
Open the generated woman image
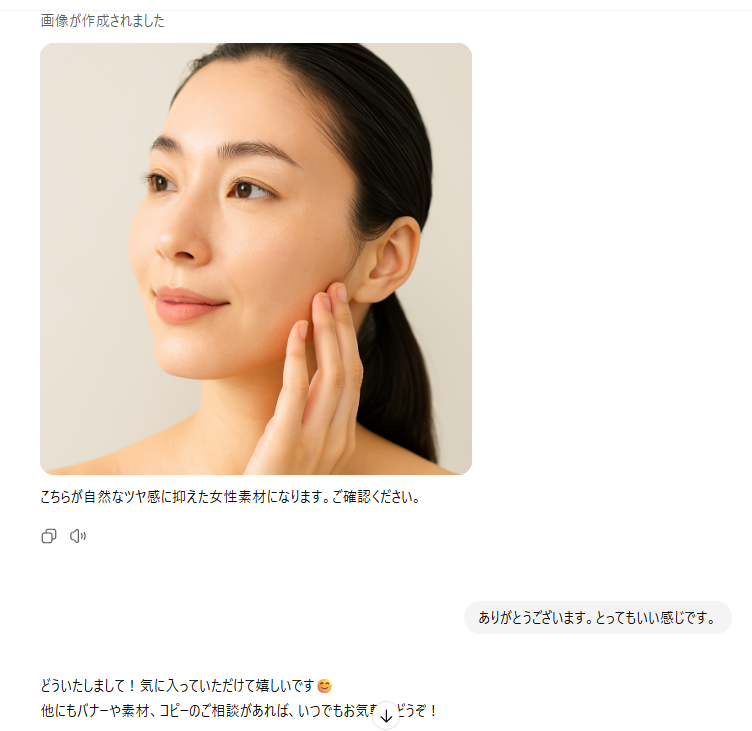point(255,258)
